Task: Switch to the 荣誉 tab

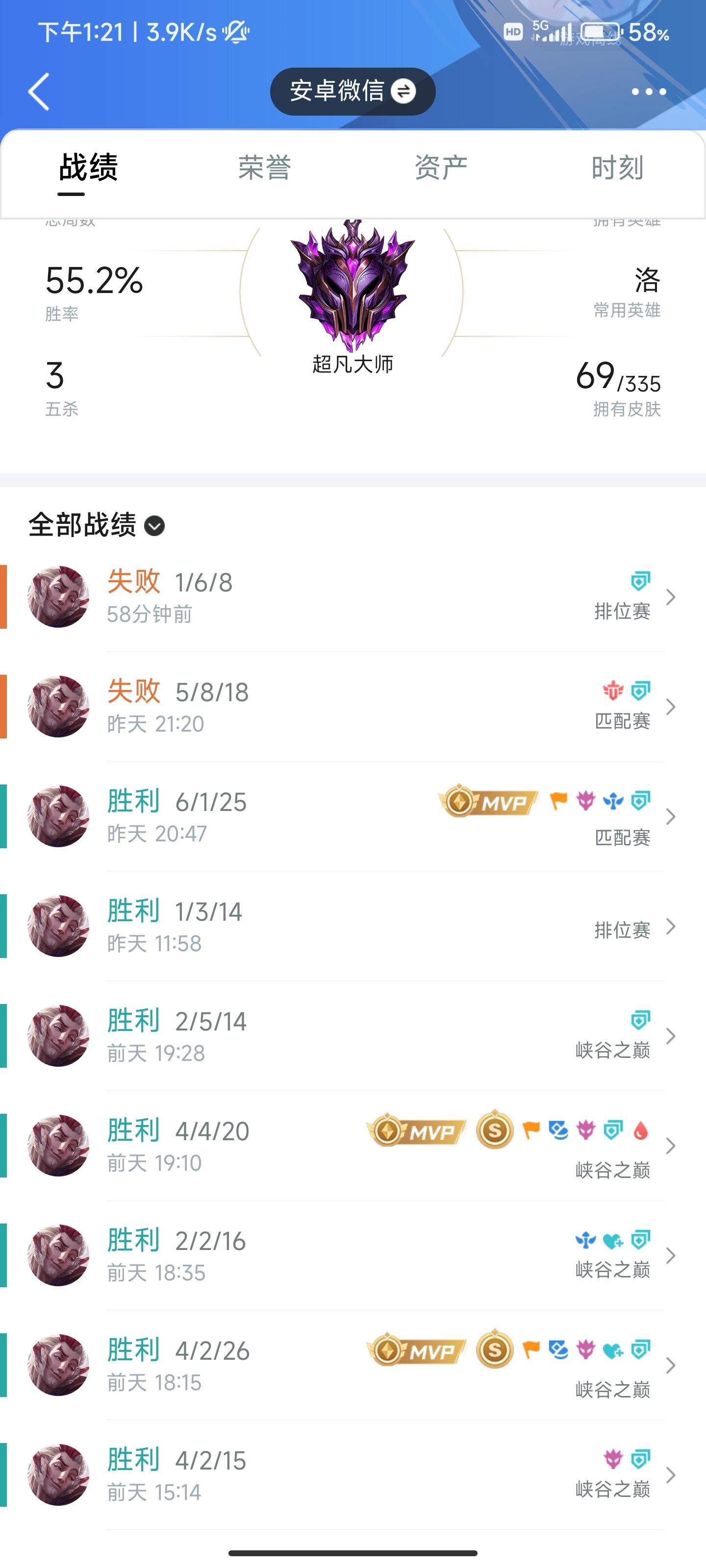Action: point(264,168)
